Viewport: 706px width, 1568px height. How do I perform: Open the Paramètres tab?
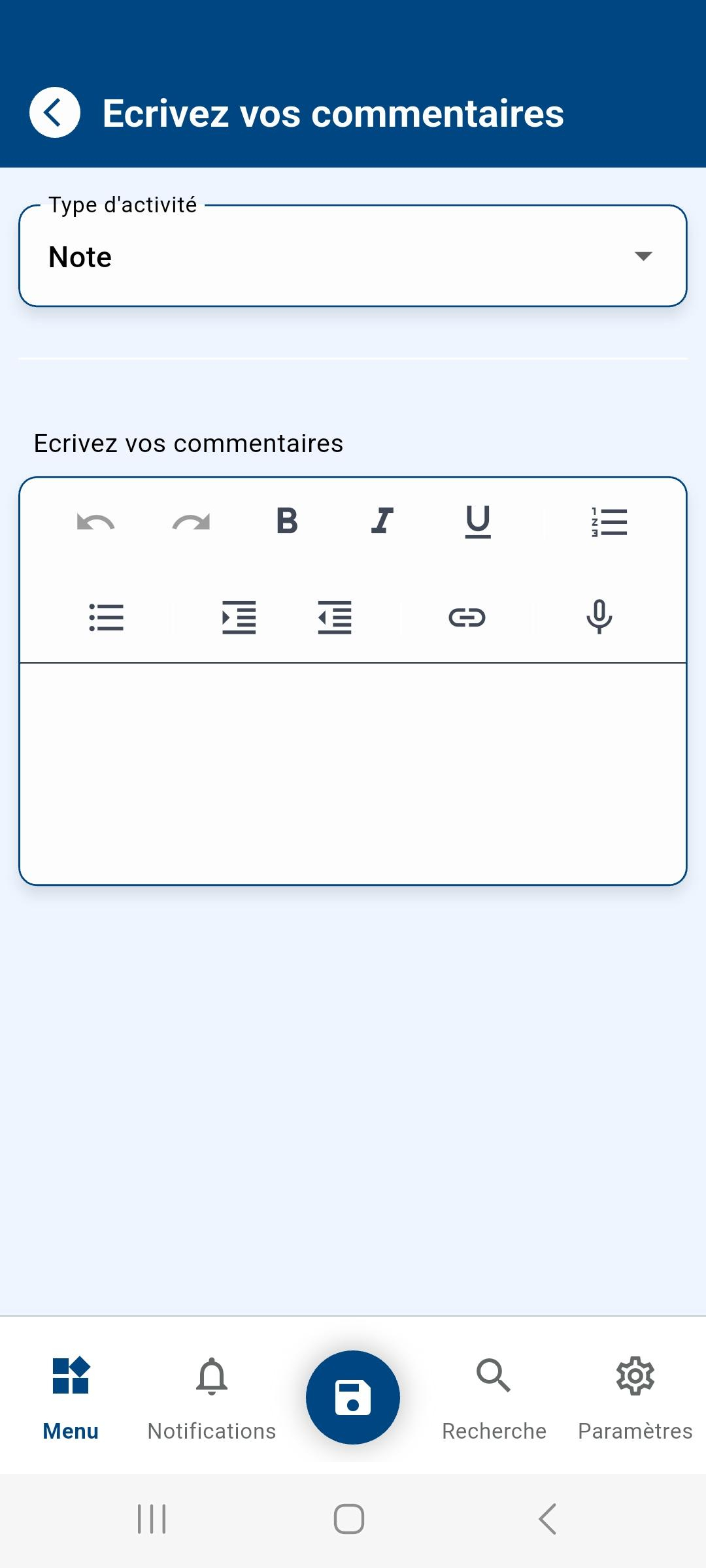click(x=635, y=1398)
